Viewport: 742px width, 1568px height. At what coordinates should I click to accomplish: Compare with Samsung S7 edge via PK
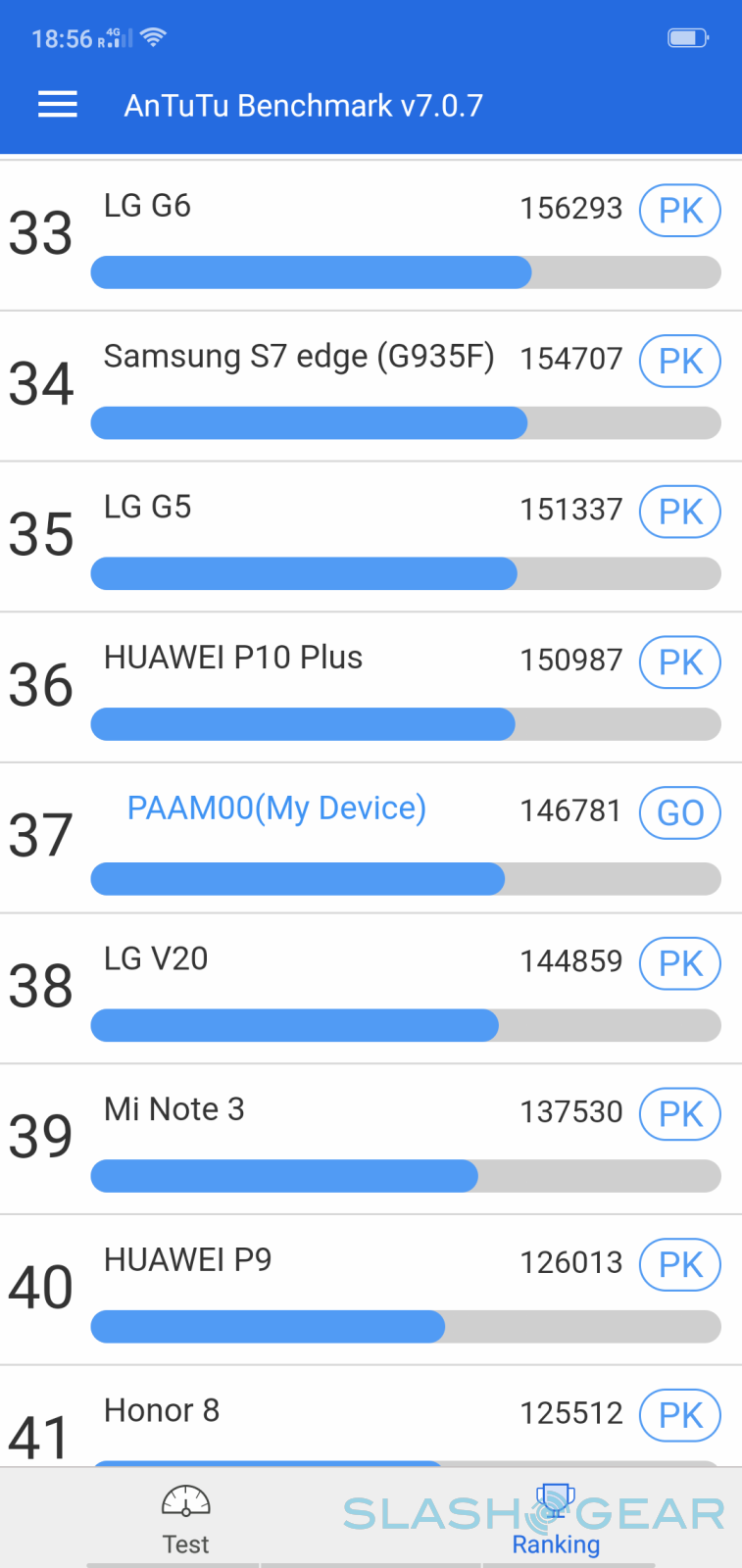coord(680,362)
